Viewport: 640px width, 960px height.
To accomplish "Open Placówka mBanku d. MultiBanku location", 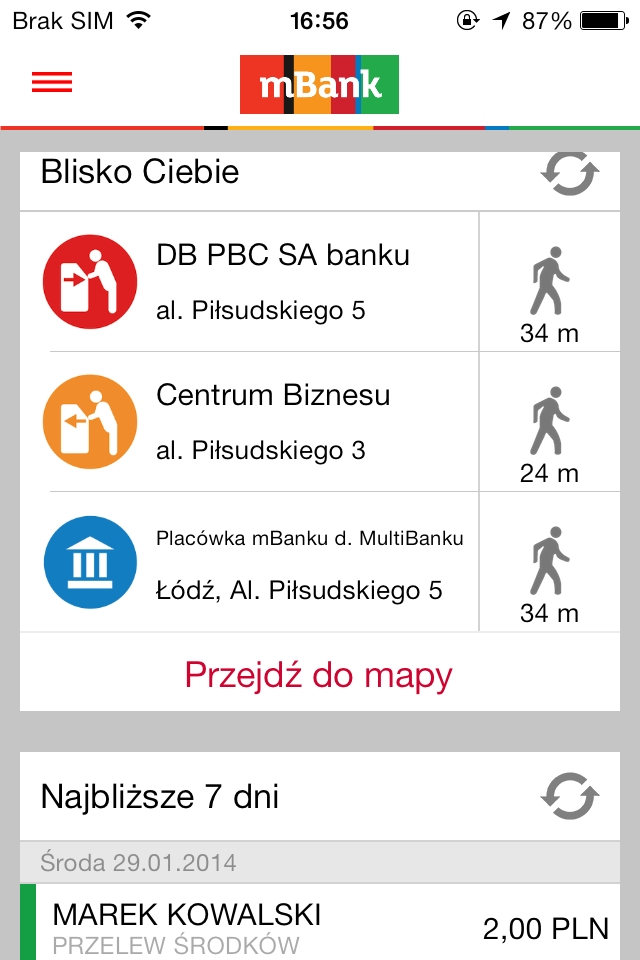I will (x=260, y=562).
